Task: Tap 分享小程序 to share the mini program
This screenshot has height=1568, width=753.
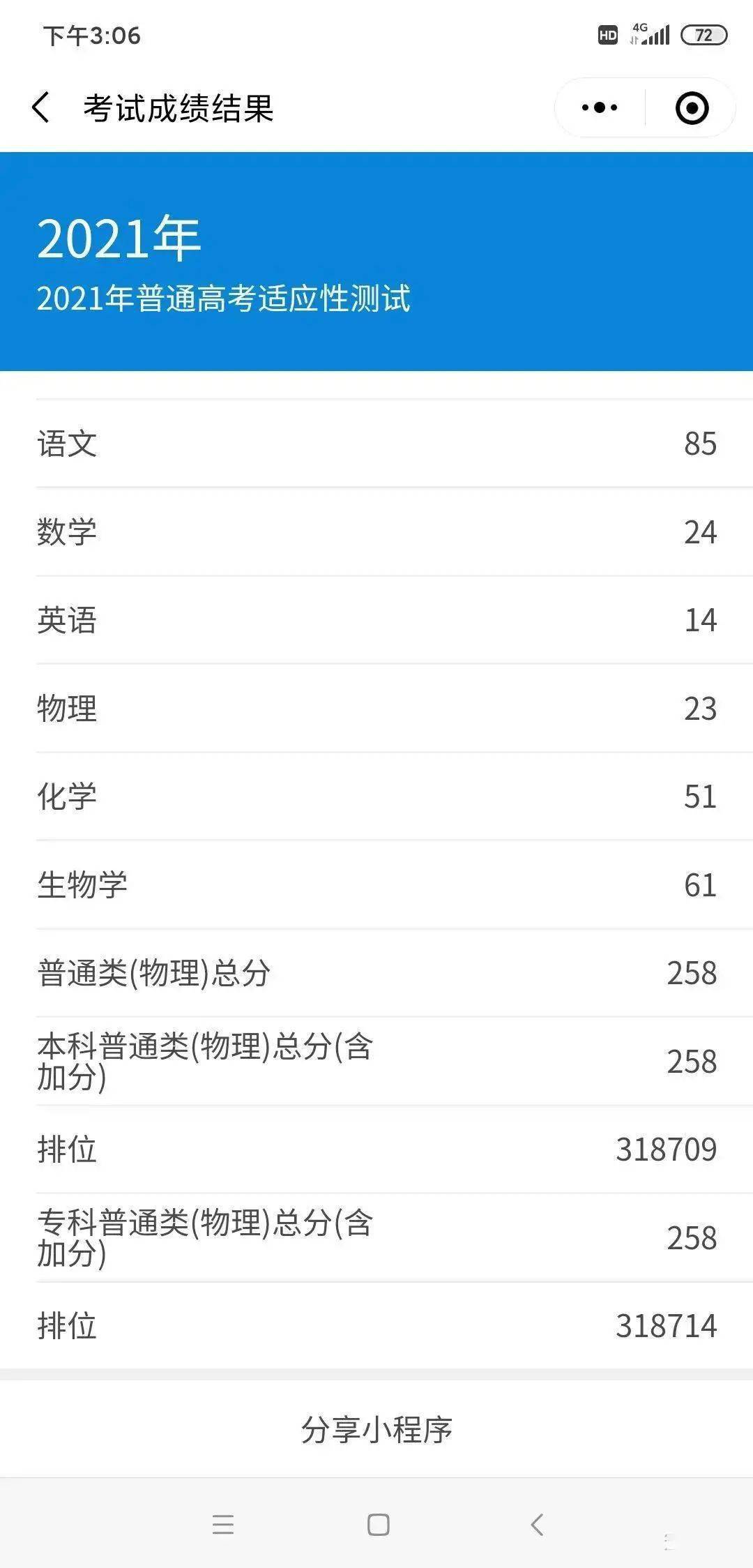Action: coord(376,1429)
